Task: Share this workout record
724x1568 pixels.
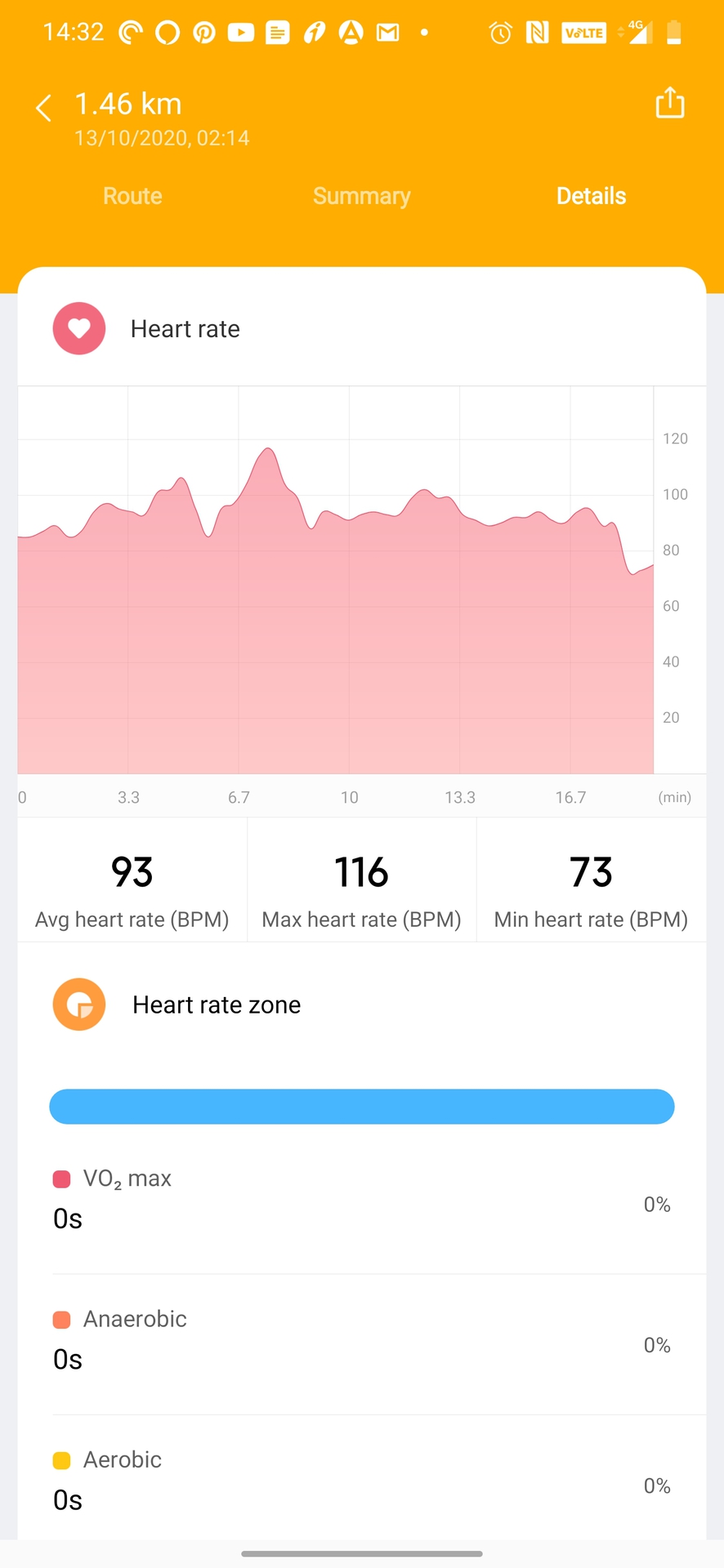Action: pos(669,104)
